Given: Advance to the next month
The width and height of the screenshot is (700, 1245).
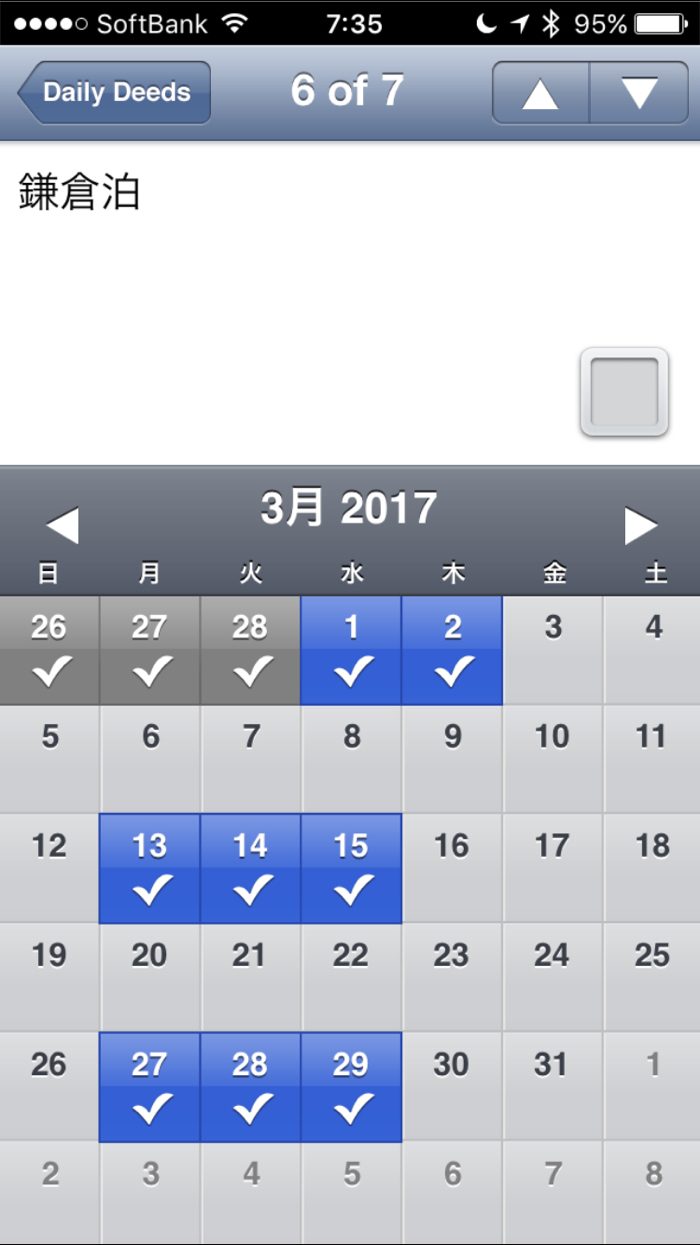Looking at the screenshot, I should (640, 525).
